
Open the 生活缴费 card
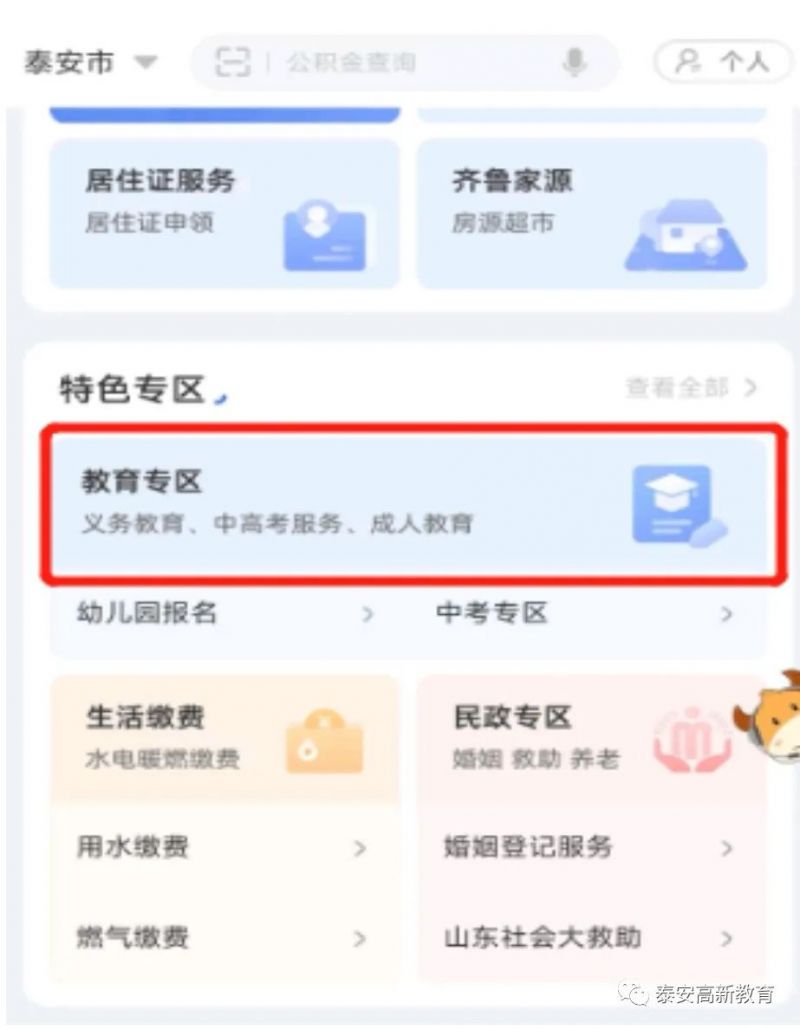[x=224, y=736]
